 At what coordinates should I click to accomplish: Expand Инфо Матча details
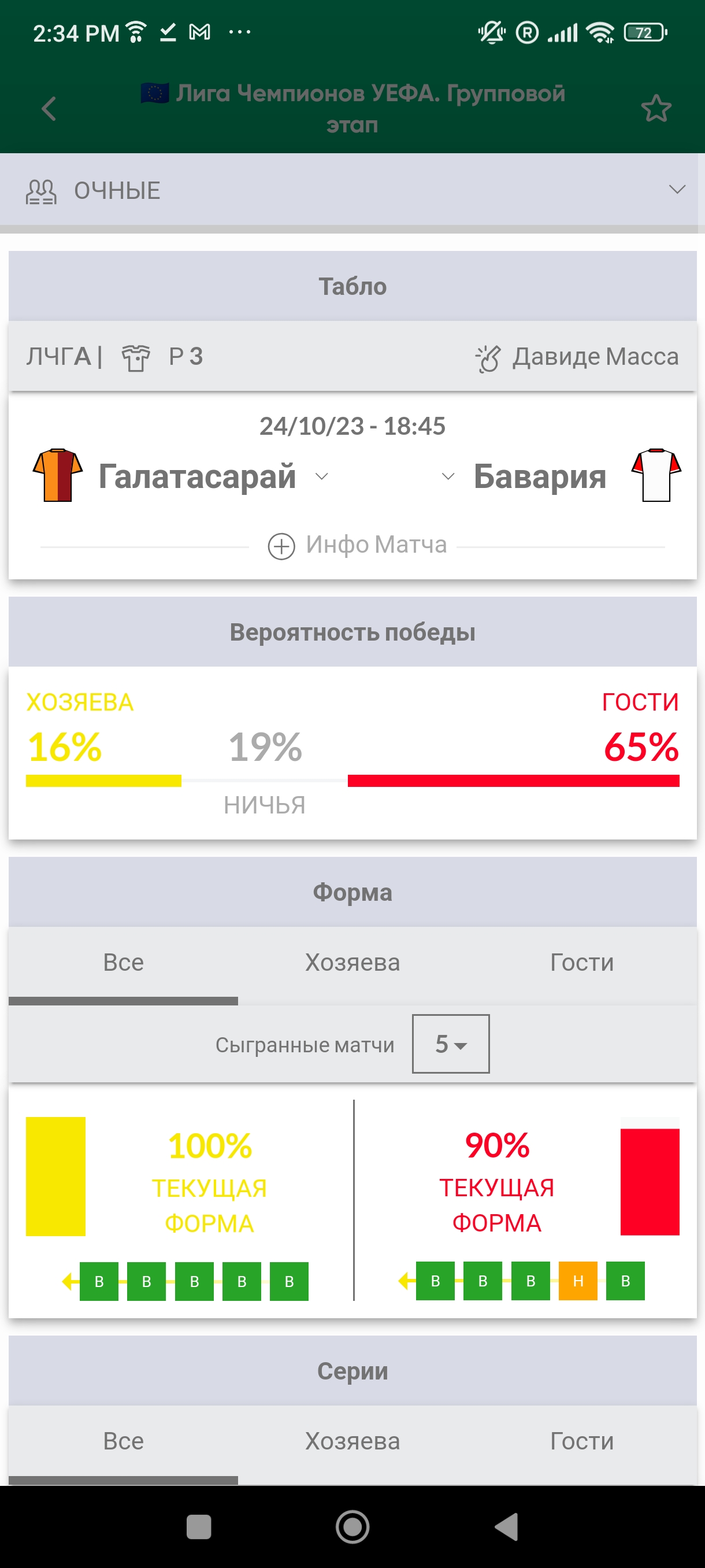tap(357, 545)
